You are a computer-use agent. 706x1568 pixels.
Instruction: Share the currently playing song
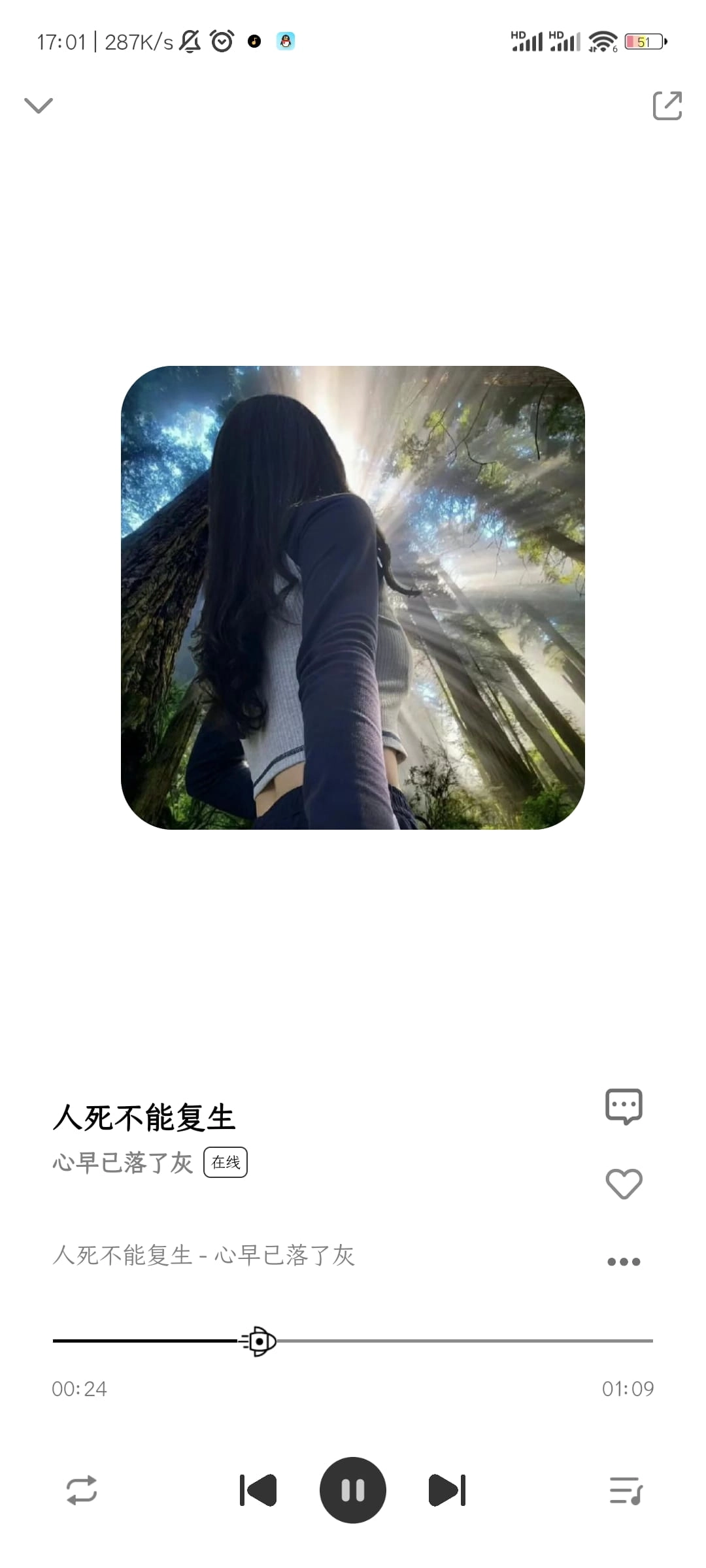667,105
